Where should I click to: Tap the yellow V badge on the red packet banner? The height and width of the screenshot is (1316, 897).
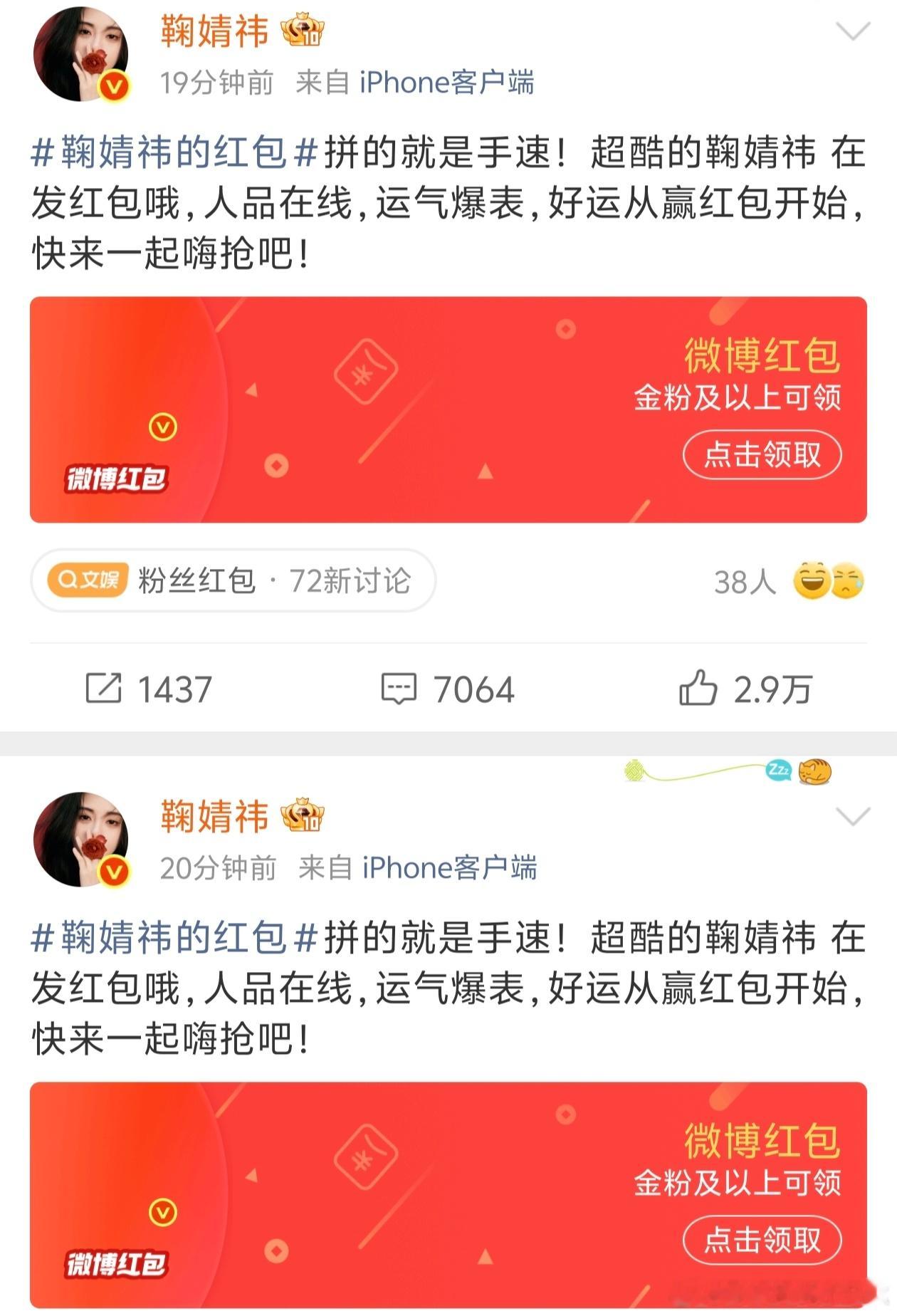(162, 425)
